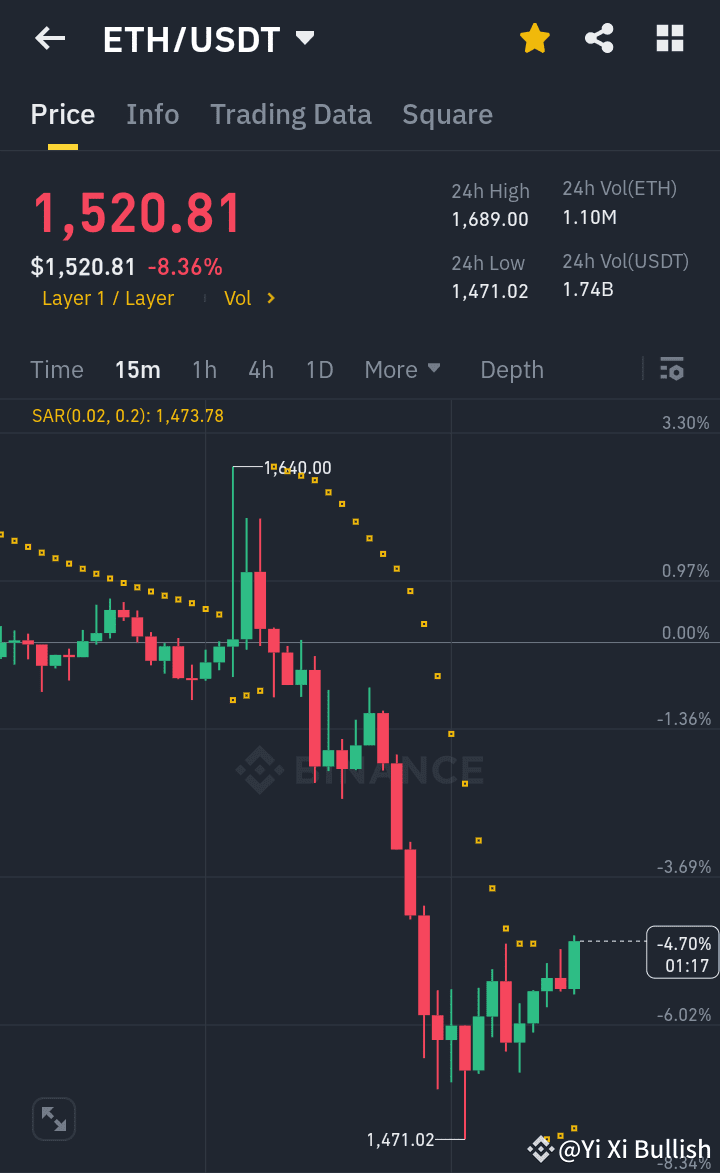The image size is (720, 1173).
Task: Click the back arrow to exit the chart
Action: pos(49,38)
